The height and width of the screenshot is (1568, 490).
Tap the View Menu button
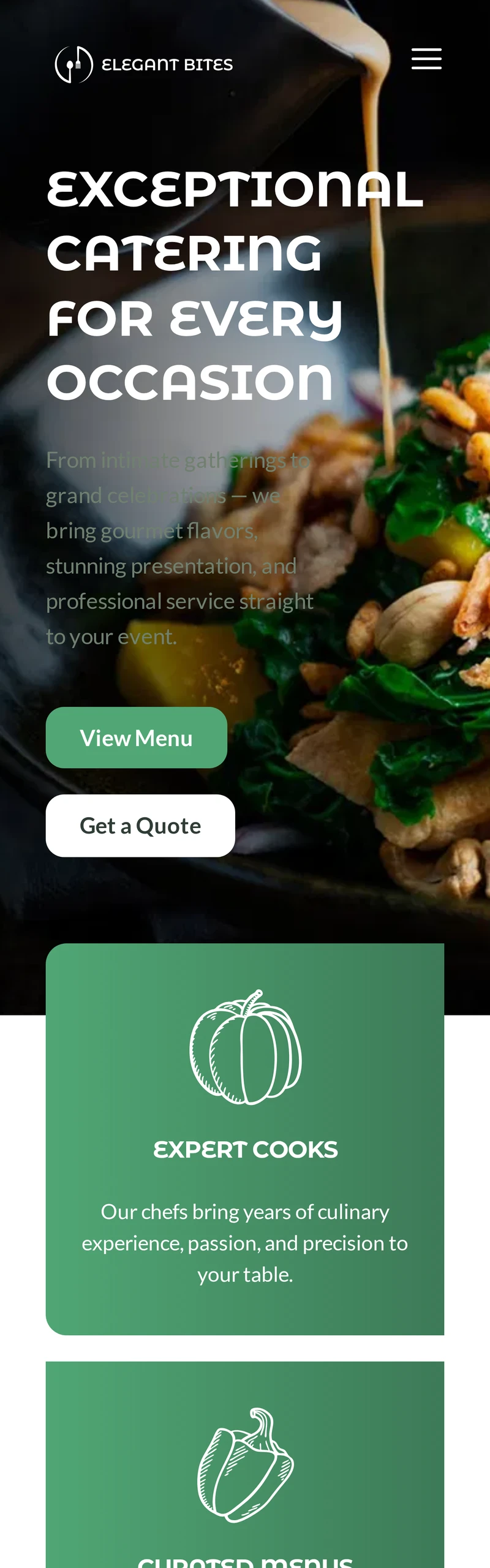pos(136,737)
